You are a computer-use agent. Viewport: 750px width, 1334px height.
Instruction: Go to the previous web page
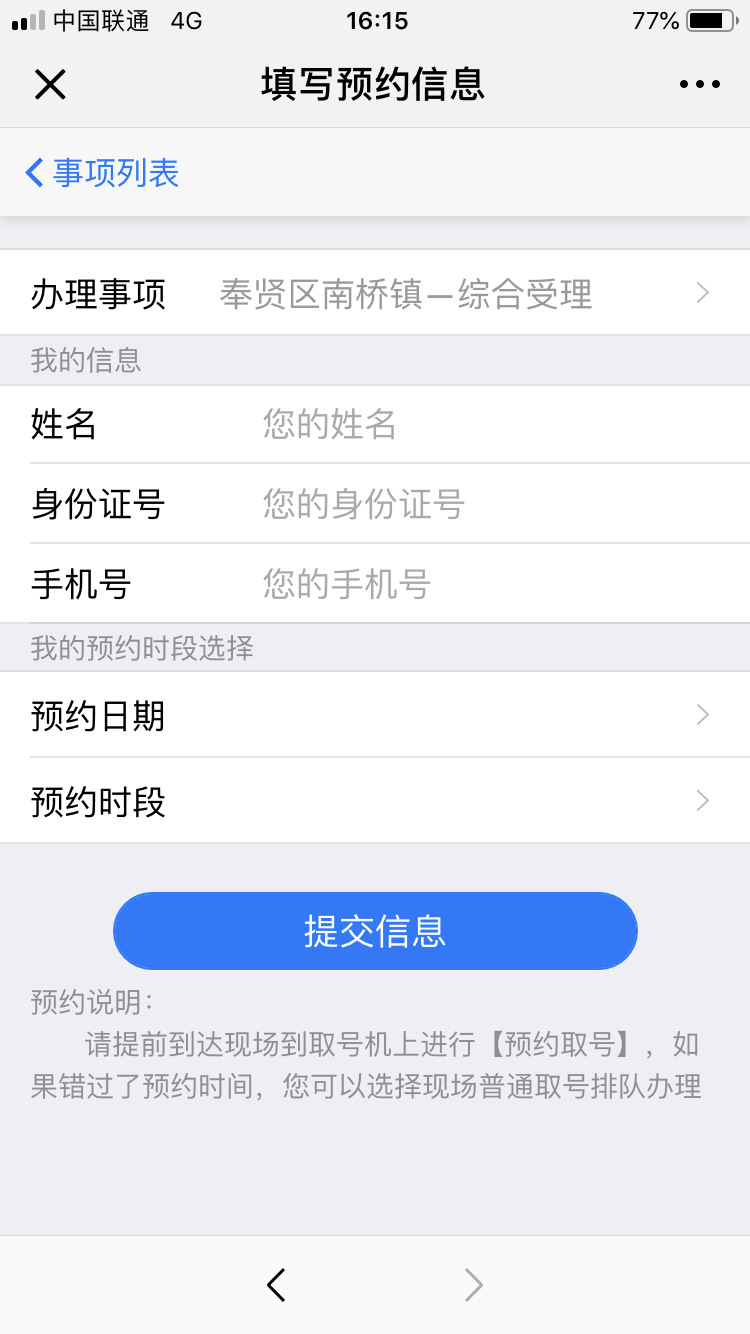click(x=277, y=1285)
